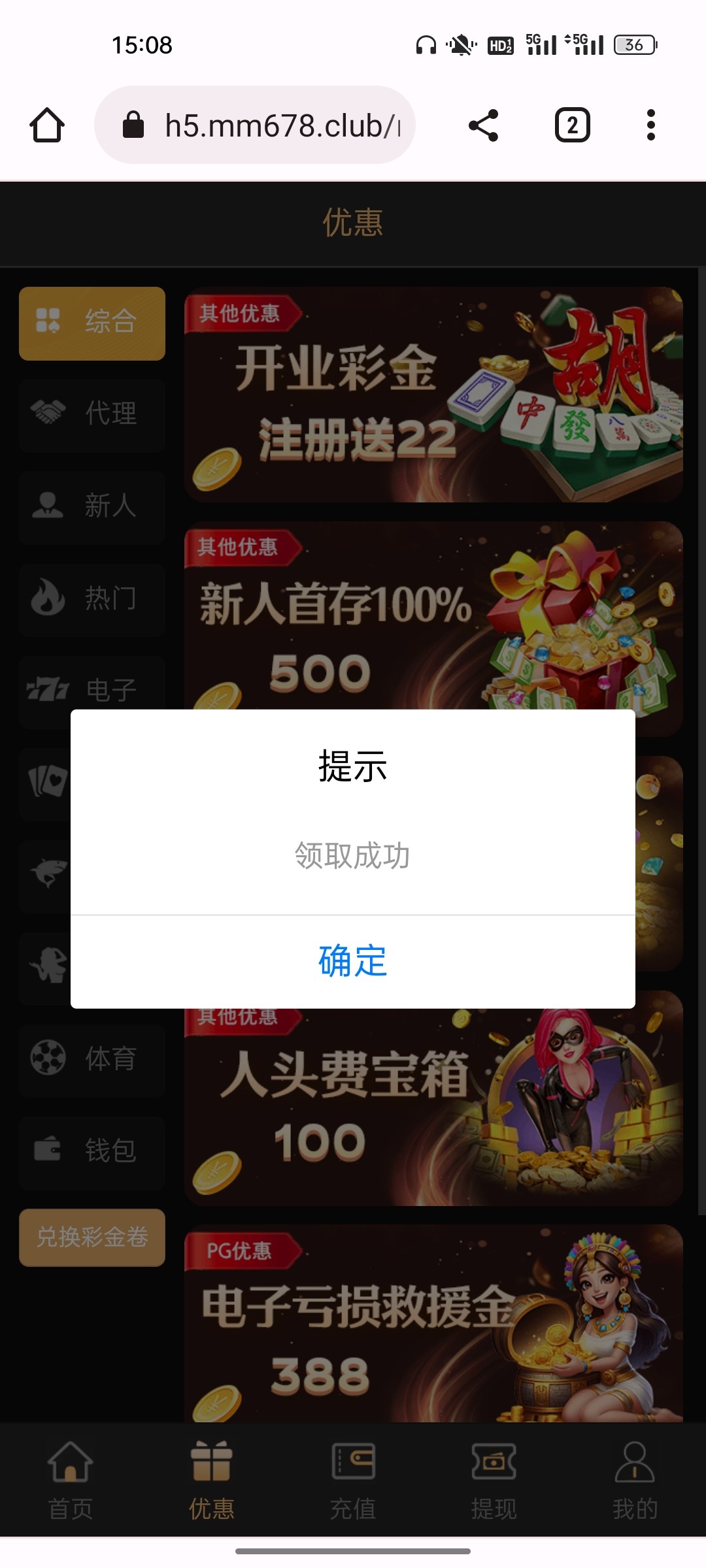Open the browser tab switcher
This screenshot has width=706, height=1568.
coord(572,125)
